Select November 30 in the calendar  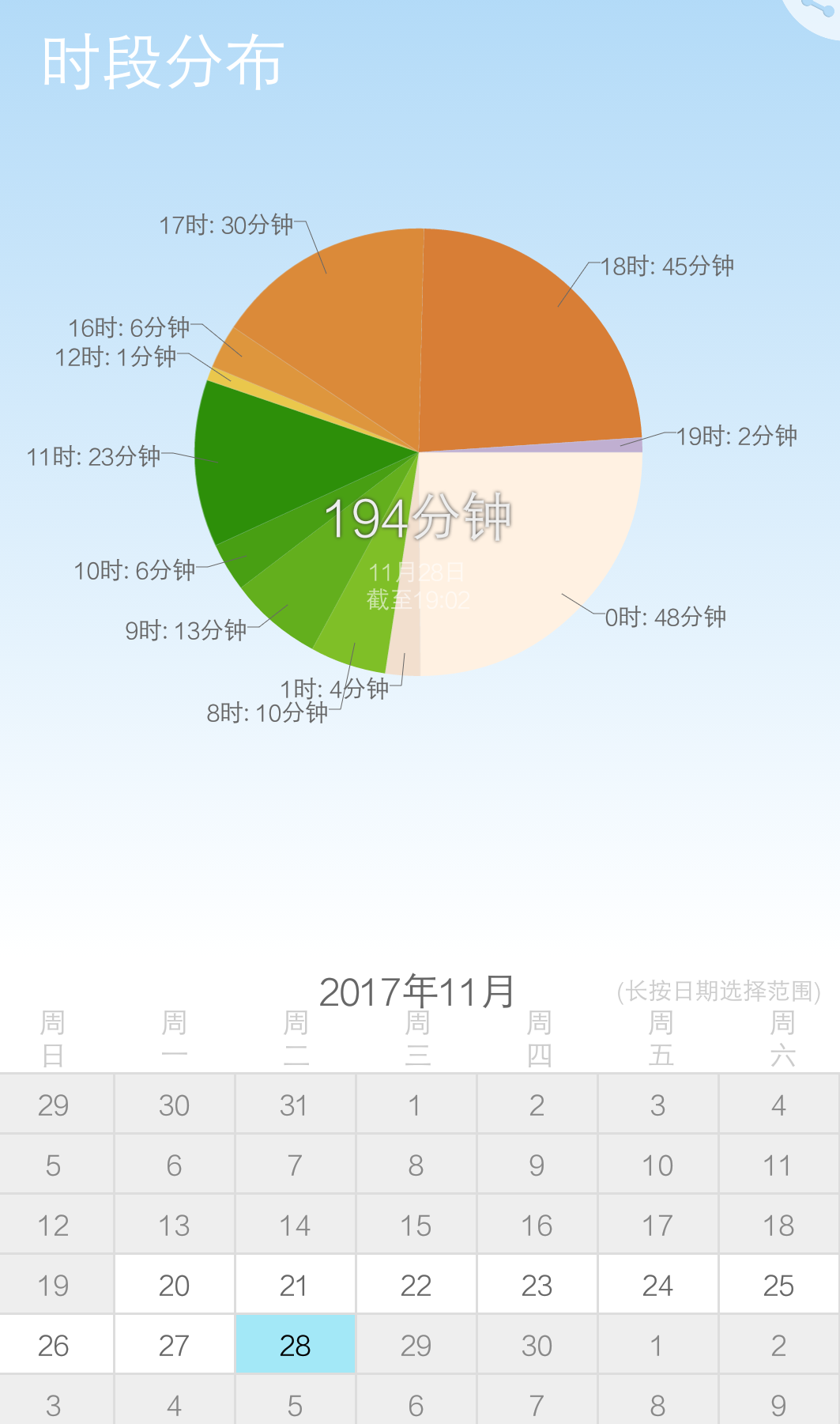coord(537,1343)
